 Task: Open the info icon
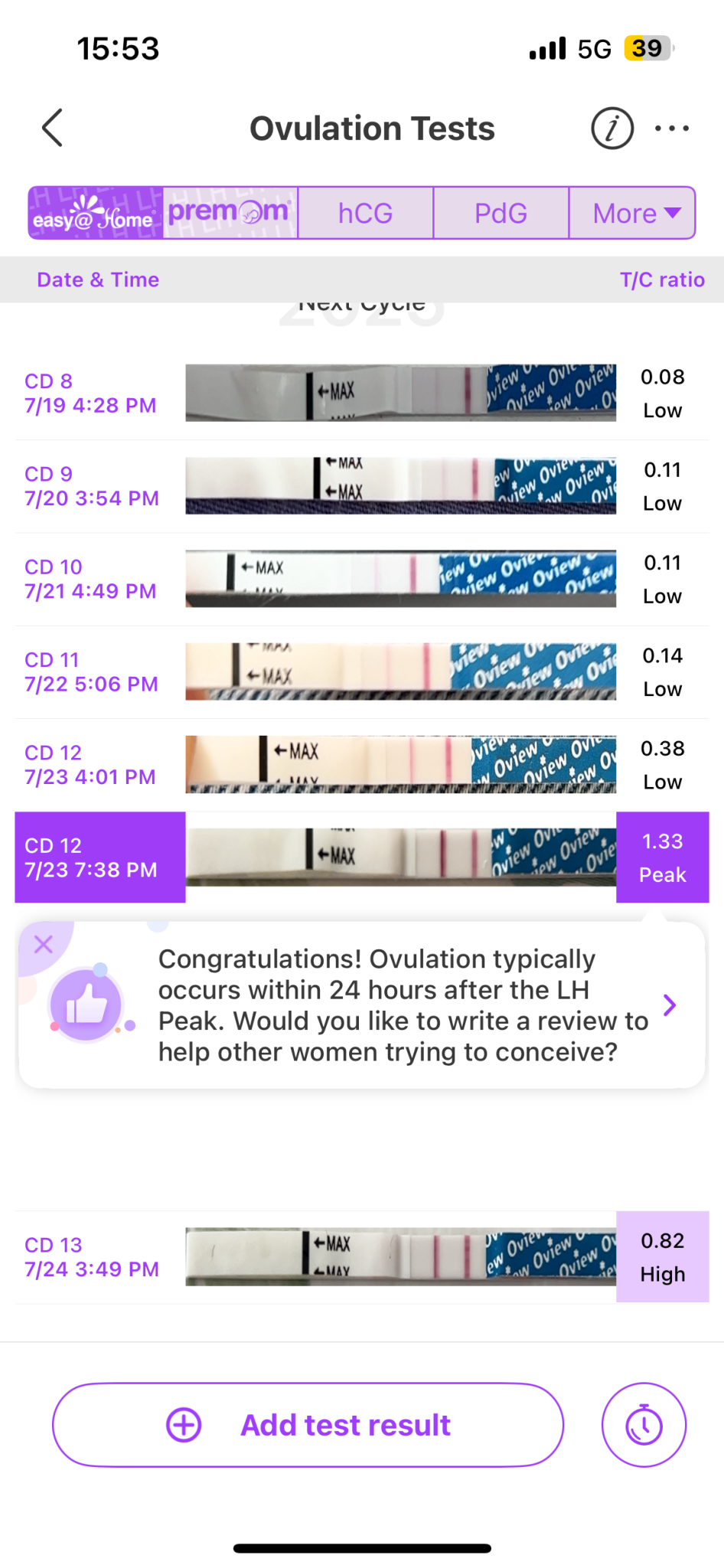tap(611, 128)
